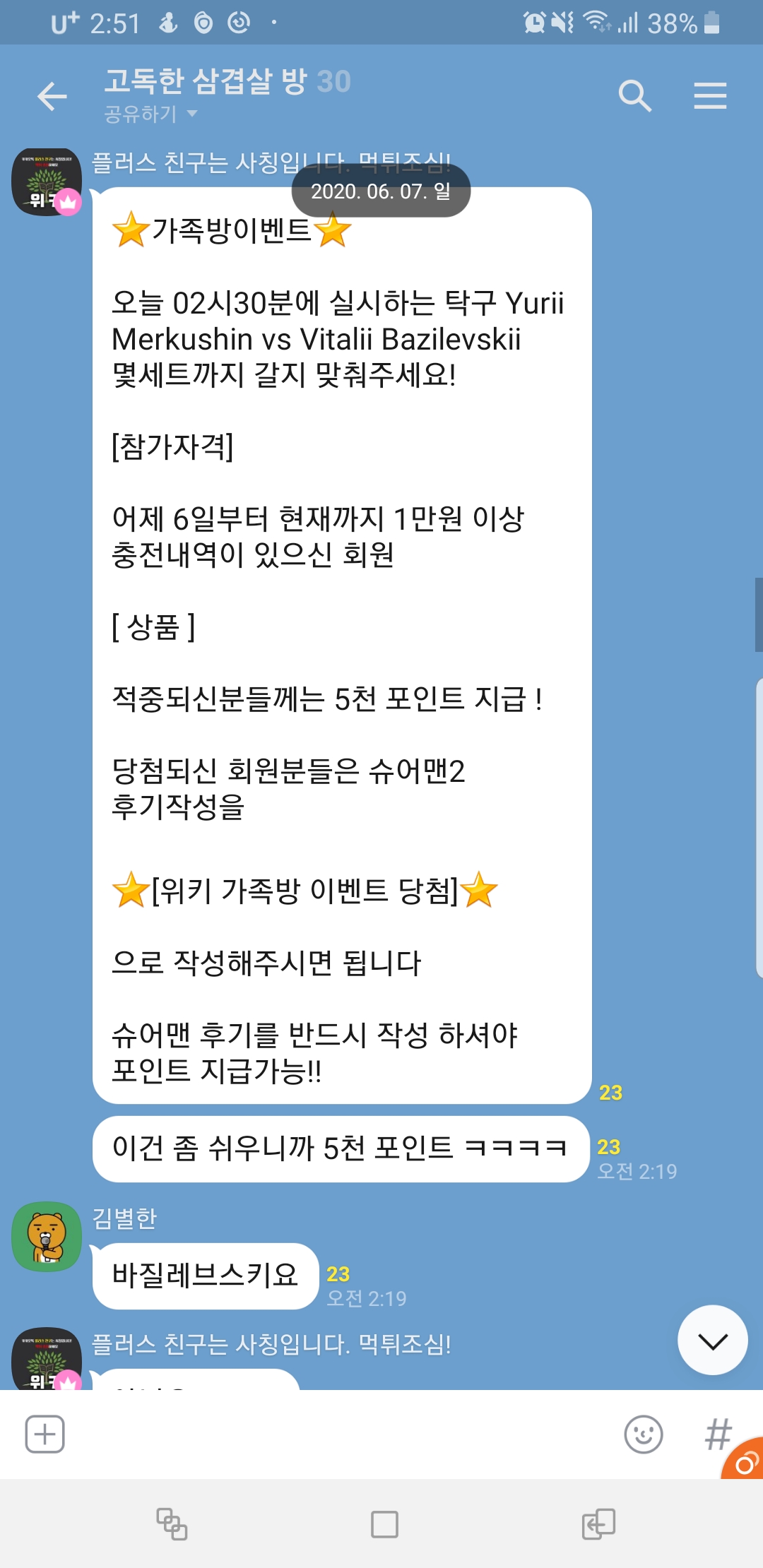This screenshot has height=1568, width=763.
Task: Jump to latest messages arrow button
Action: coord(712,1340)
